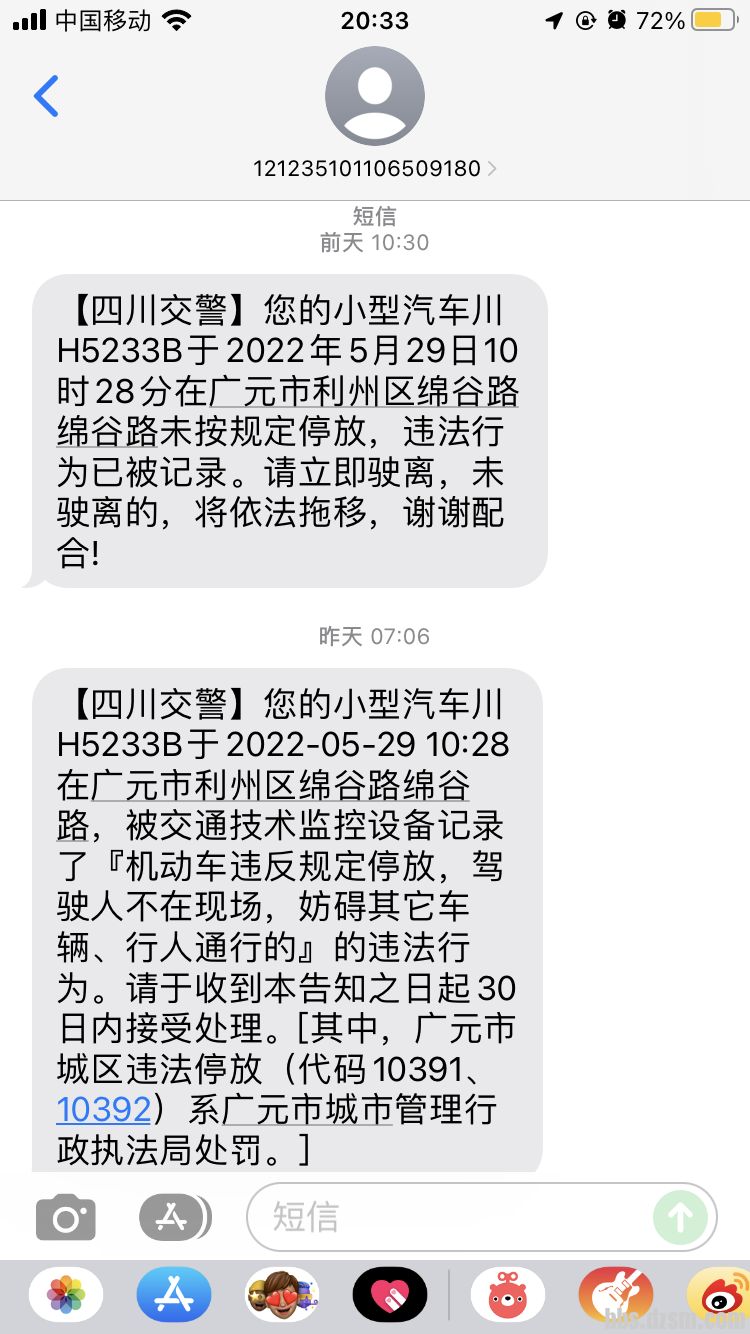This screenshot has width=750, height=1334.
Task: Go back to the message list
Action: click(46, 96)
